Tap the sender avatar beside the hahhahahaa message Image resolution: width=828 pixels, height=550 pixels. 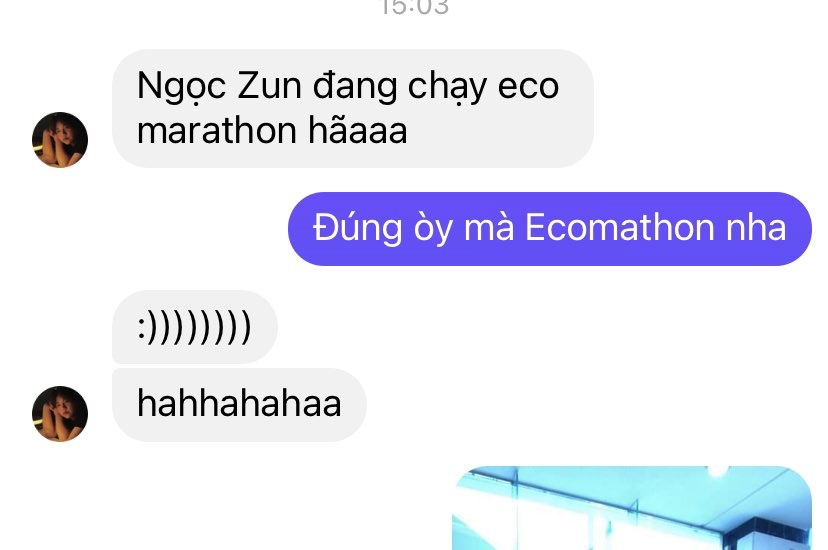(60, 413)
